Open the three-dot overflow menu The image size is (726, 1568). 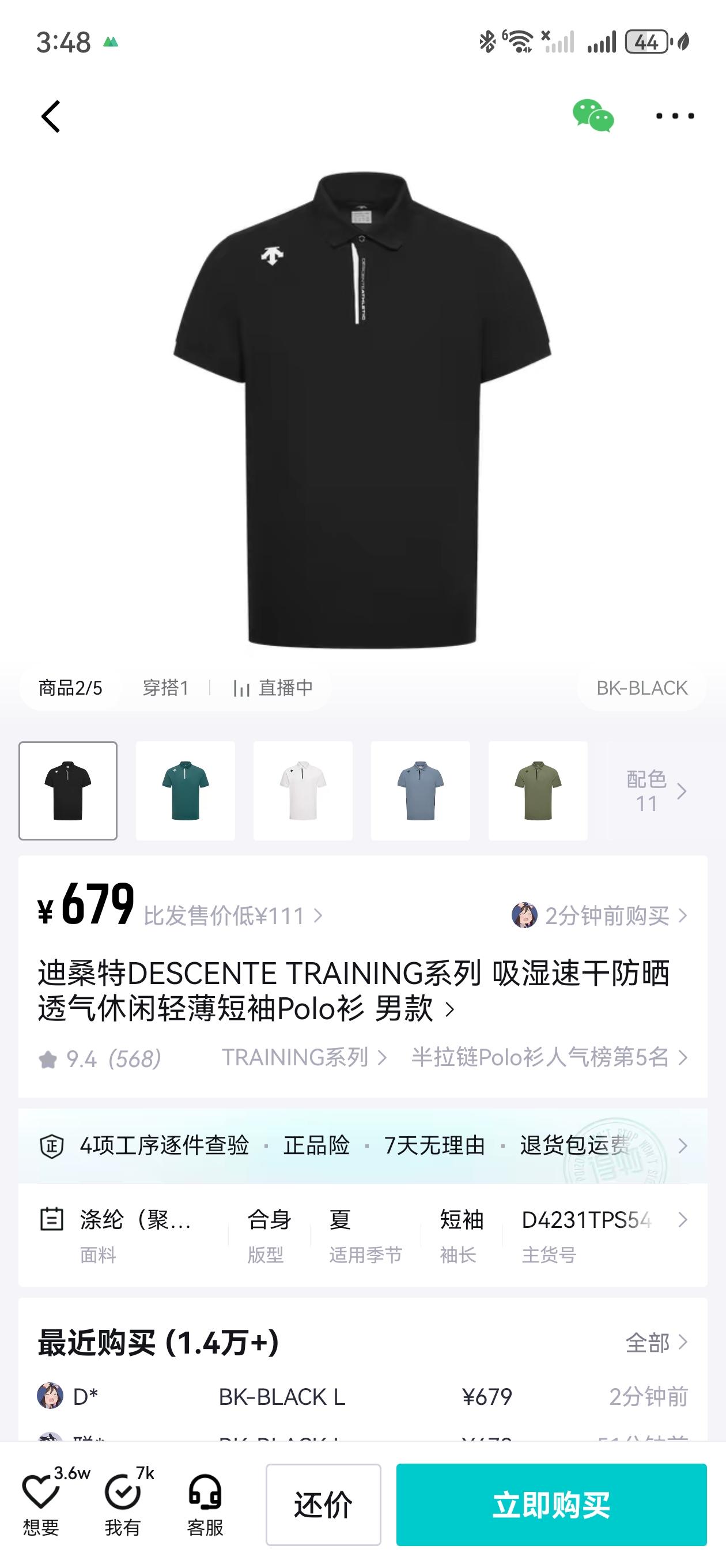[674, 116]
